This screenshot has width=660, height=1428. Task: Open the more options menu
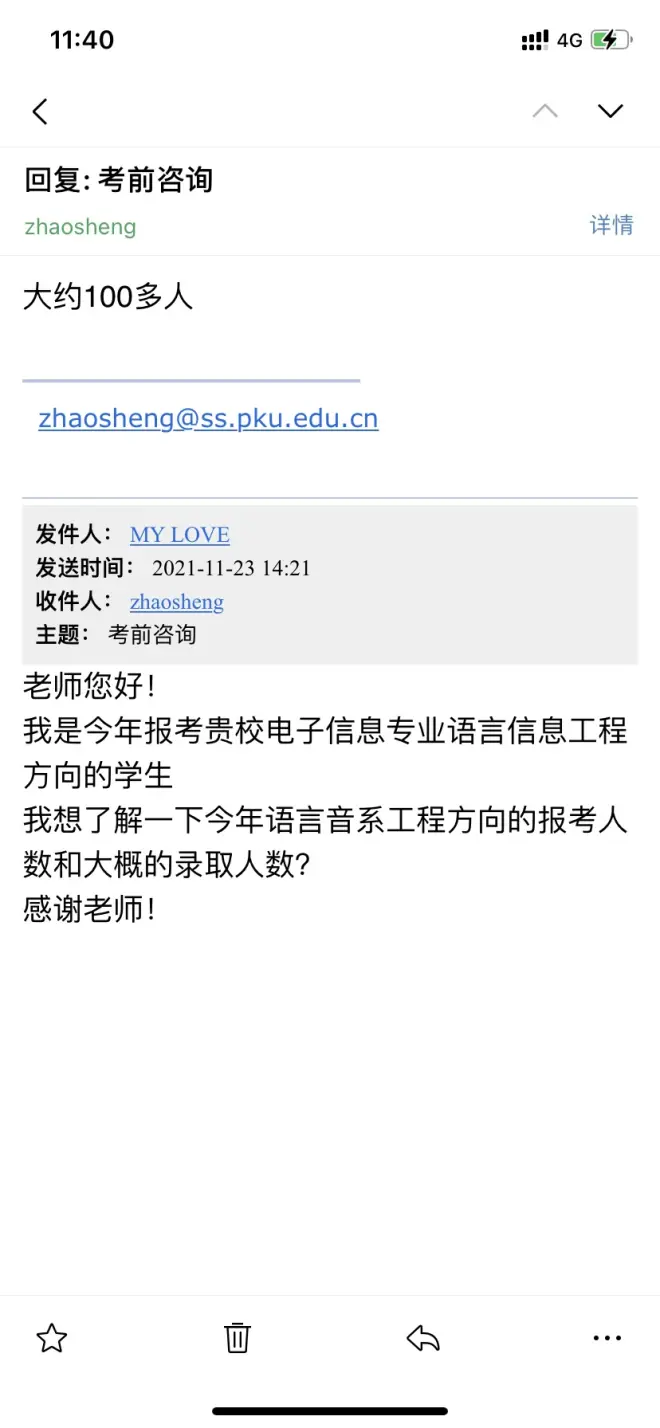tap(607, 1338)
